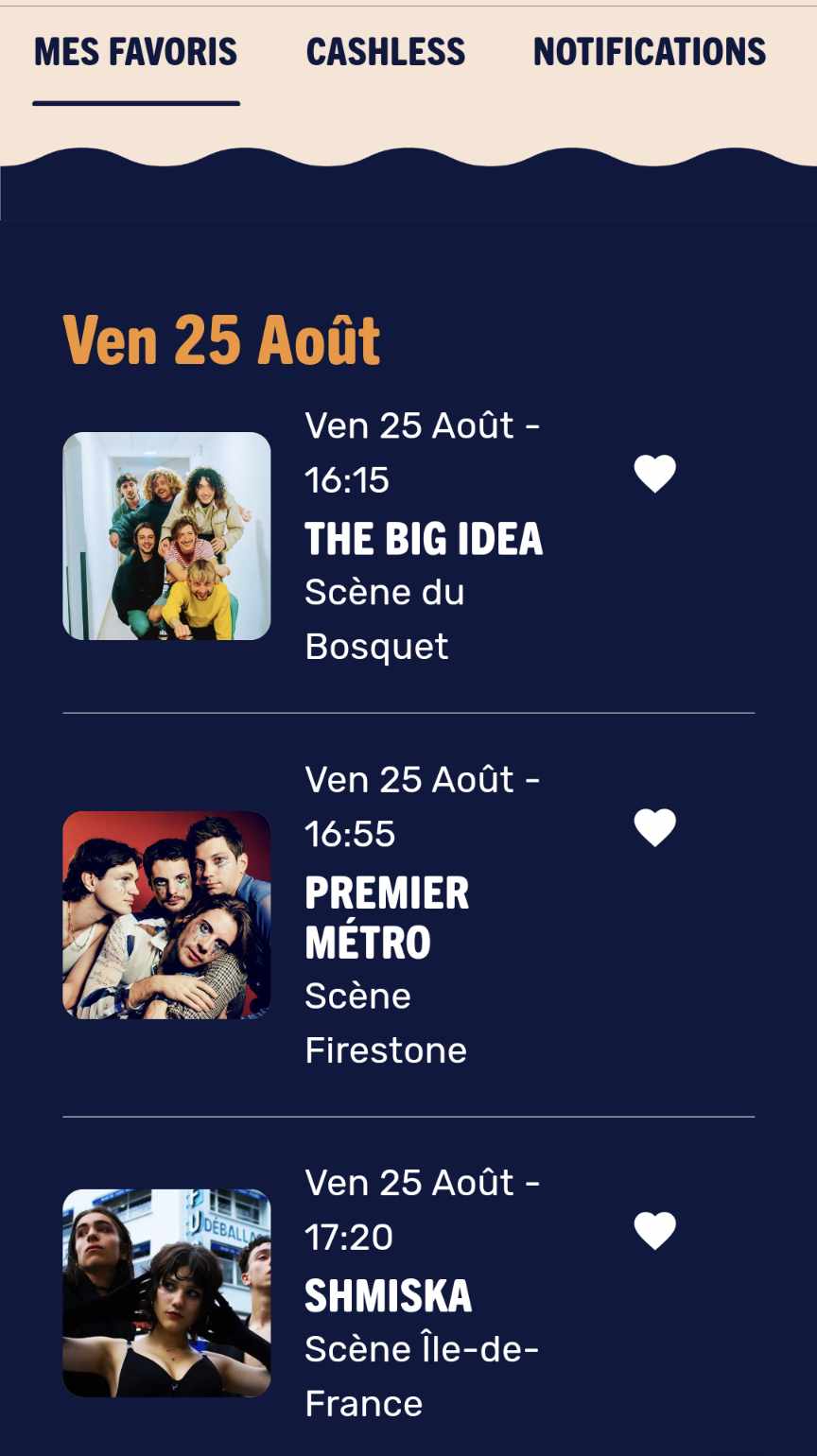View the Premier Métro artist picture
817x1456 pixels.
tap(166, 914)
